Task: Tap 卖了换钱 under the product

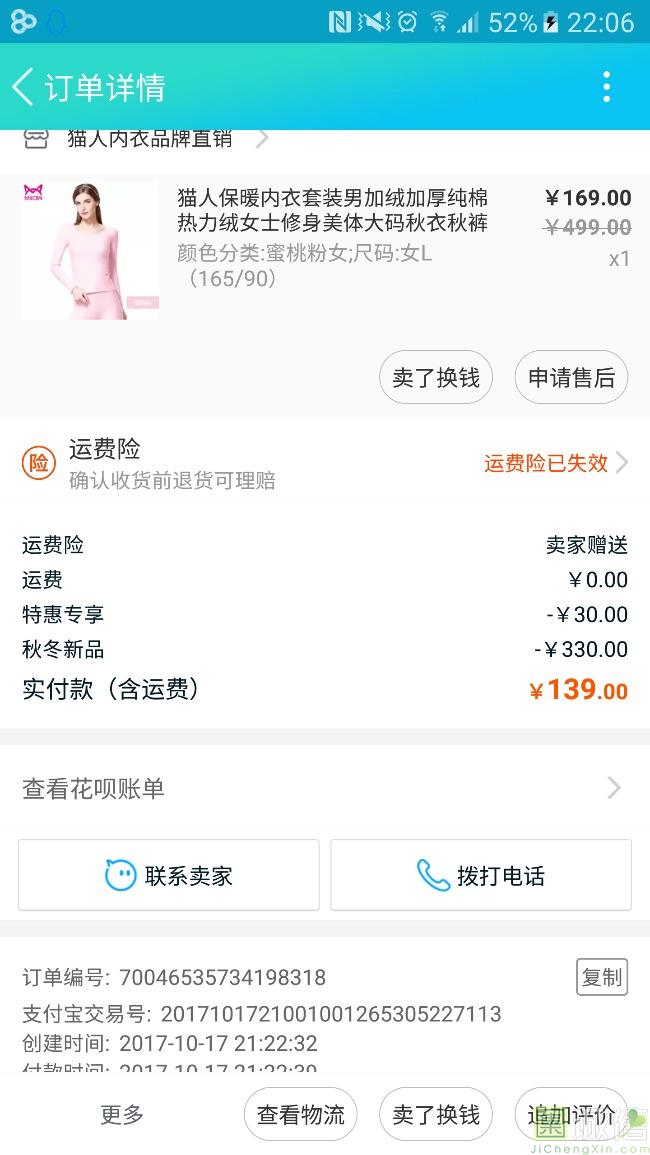Action: [436, 378]
